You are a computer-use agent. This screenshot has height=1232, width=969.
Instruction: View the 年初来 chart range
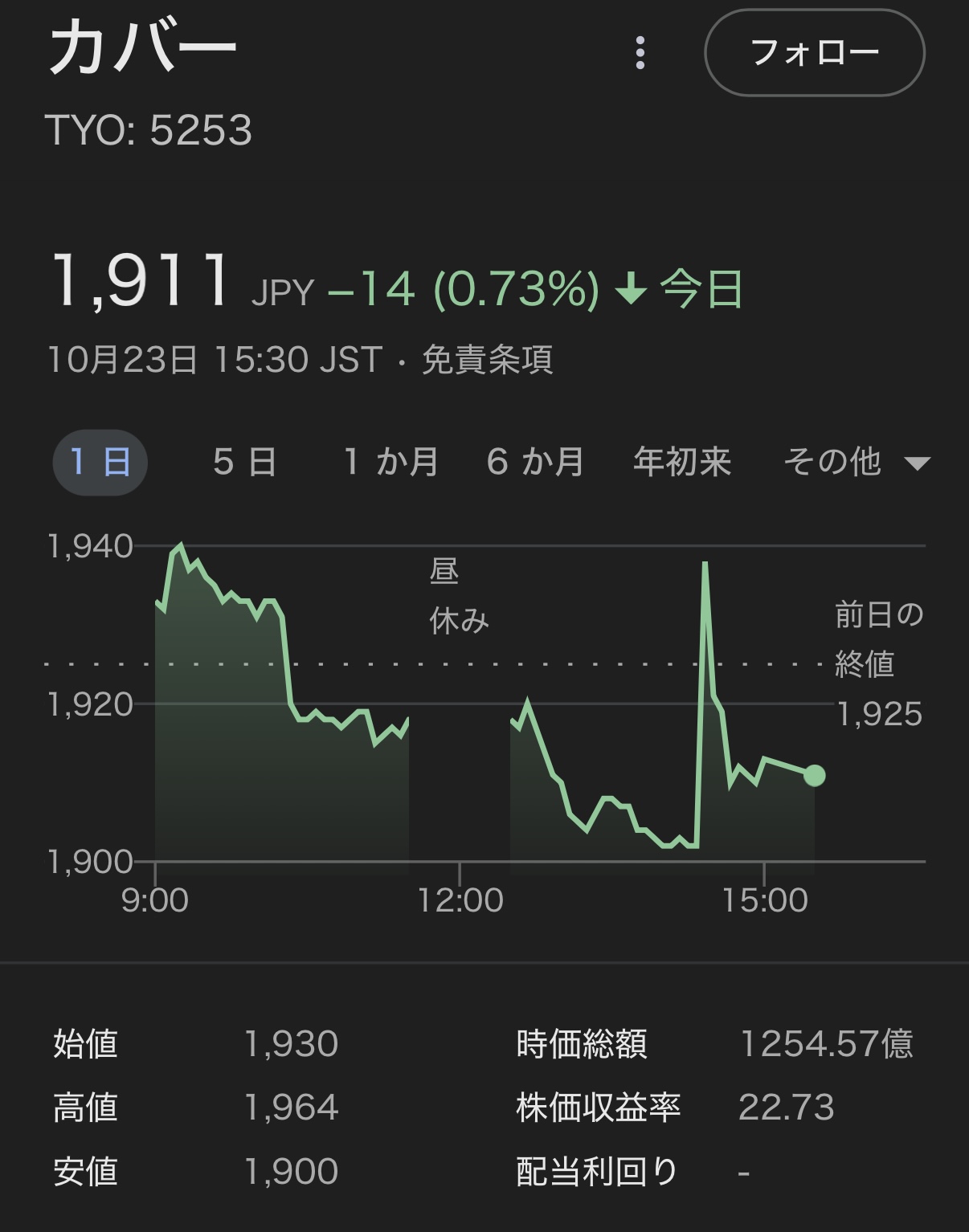tap(682, 463)
